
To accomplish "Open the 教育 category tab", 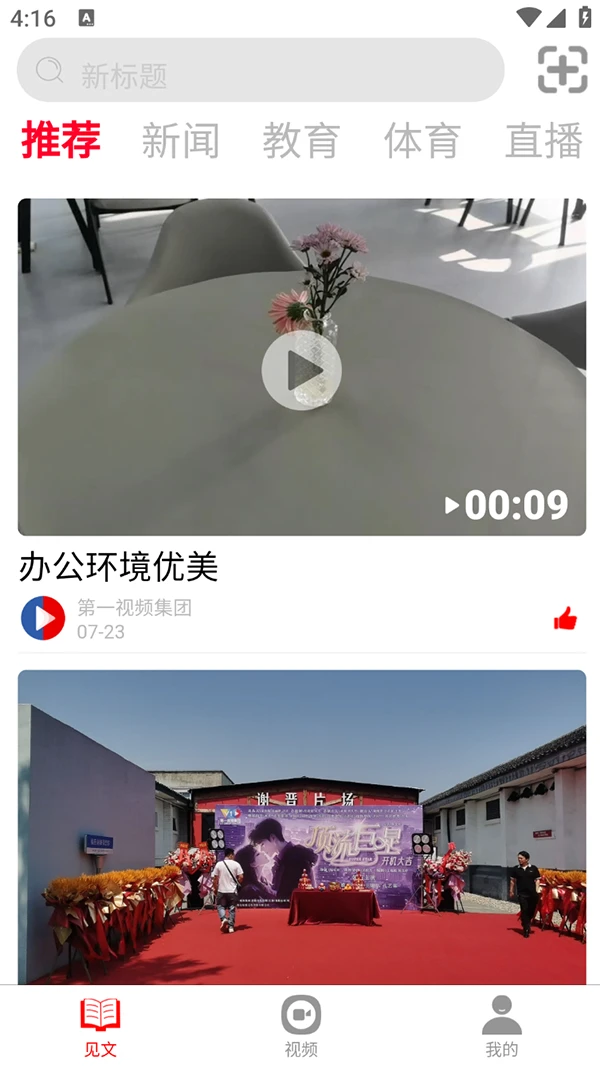I will [301, 141].
